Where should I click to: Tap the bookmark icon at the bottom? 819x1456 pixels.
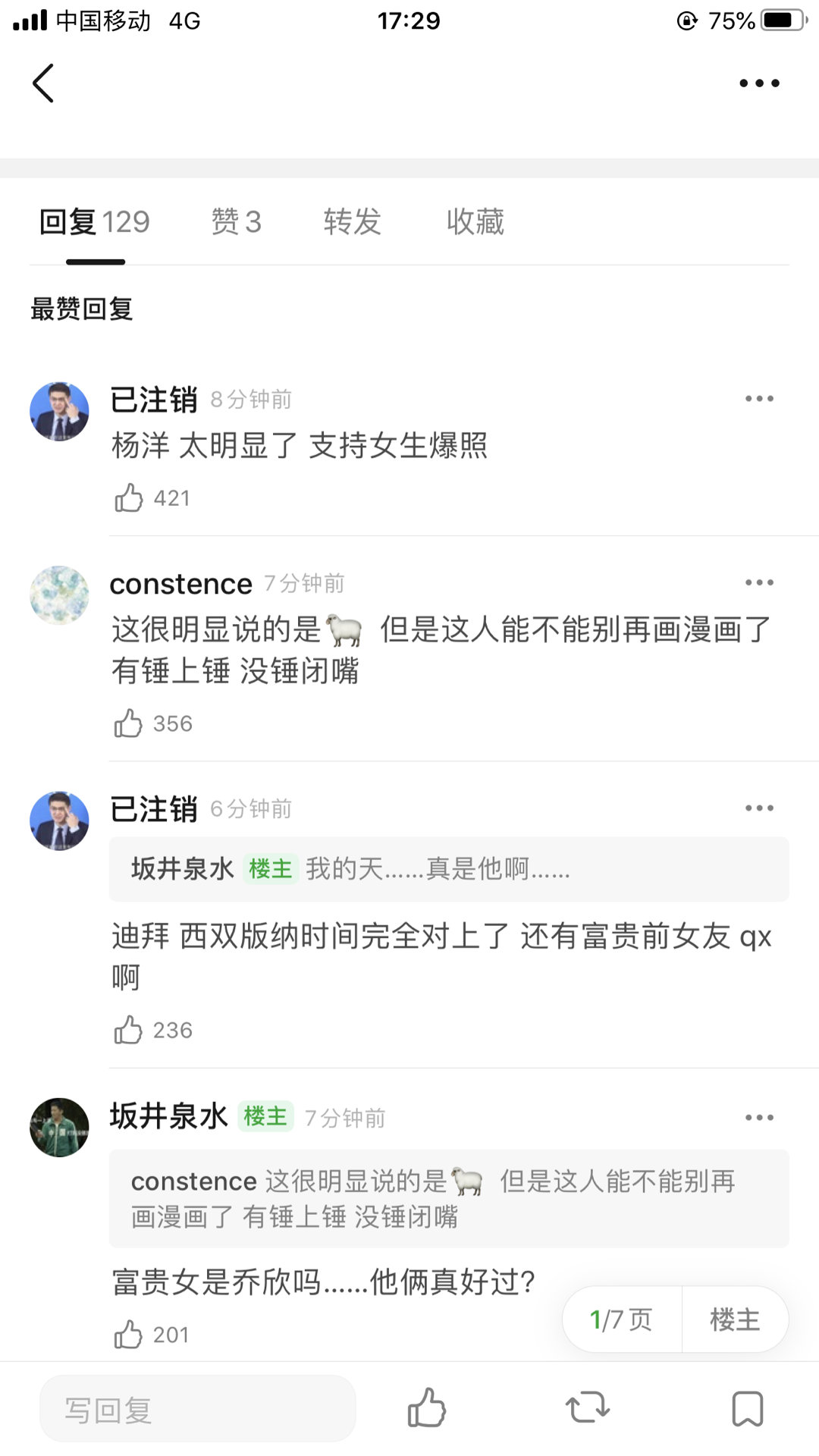pos(748,1409)
